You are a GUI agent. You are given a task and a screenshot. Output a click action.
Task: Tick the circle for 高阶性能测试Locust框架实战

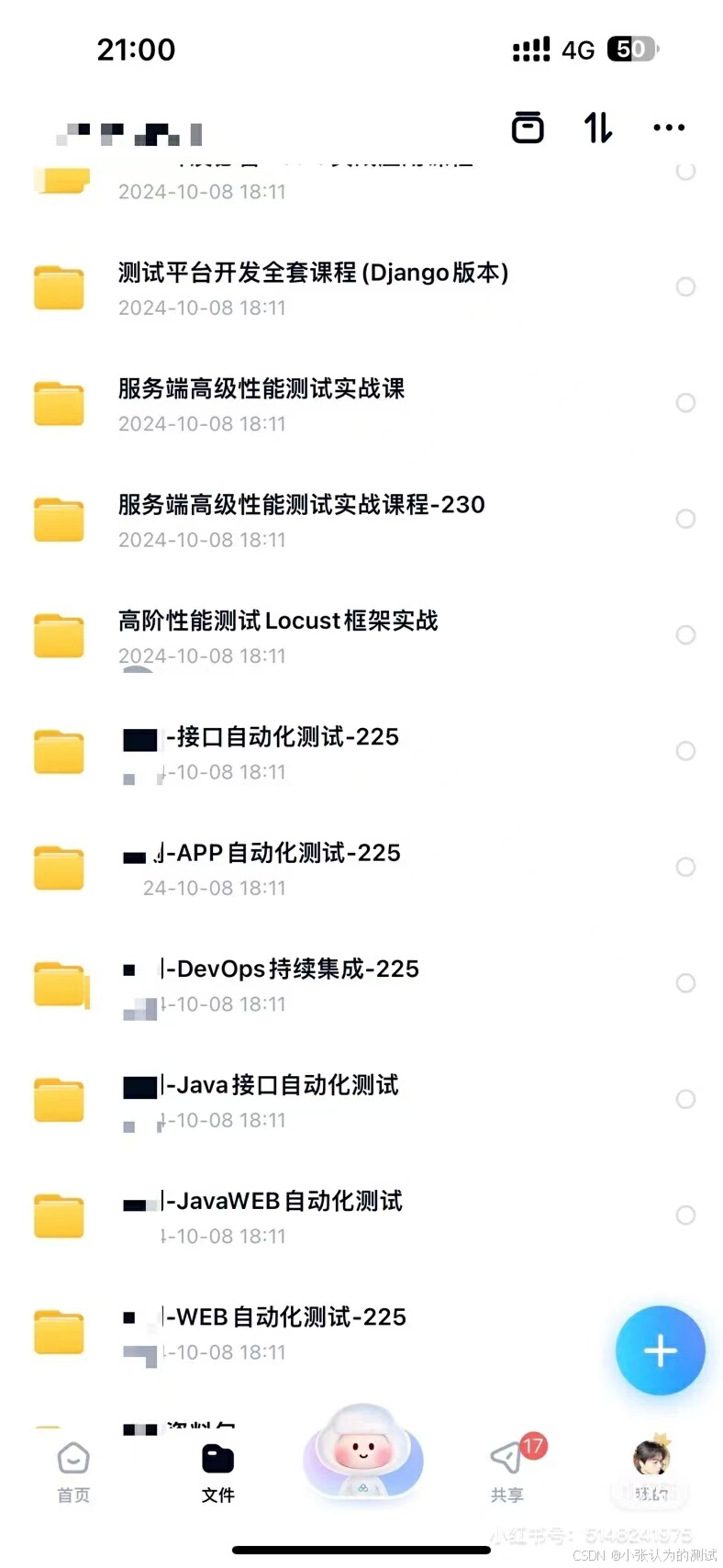pos(685,635)
